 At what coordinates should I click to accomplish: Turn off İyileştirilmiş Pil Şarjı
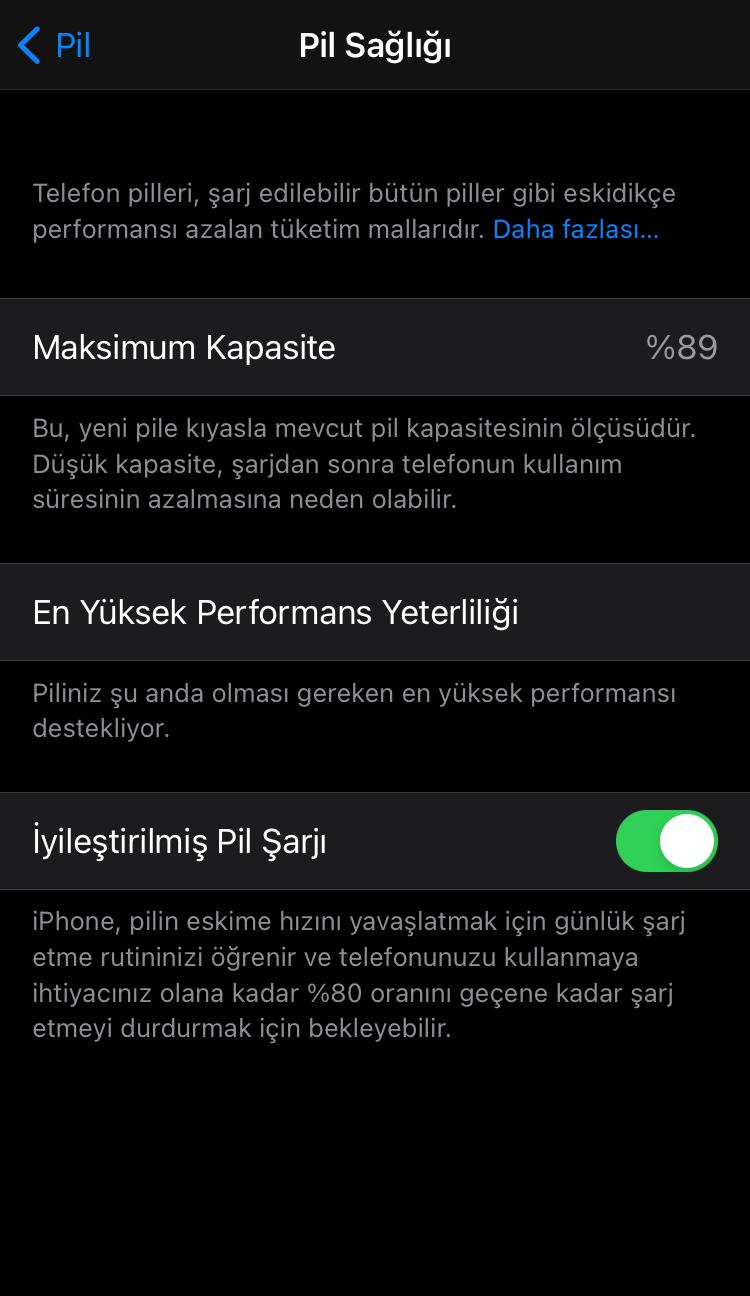(x=666, y=841)
